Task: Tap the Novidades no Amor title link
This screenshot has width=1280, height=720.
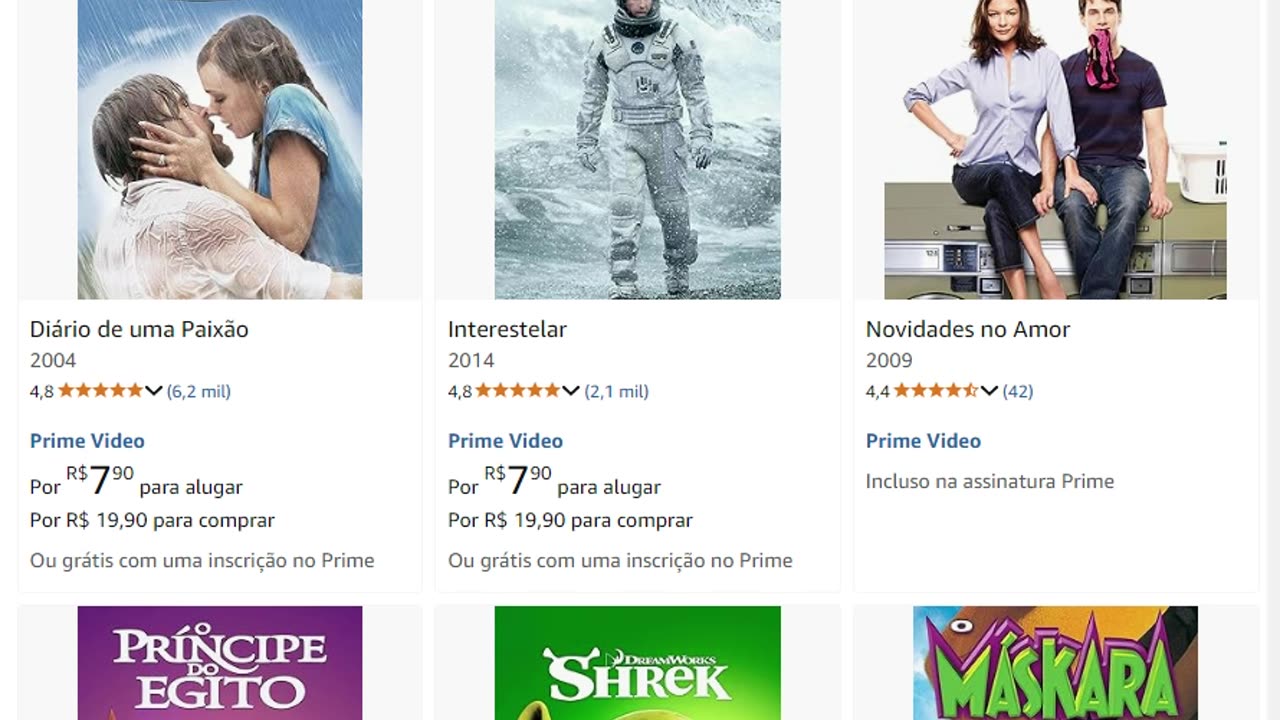Action: [x=967, y=329]
